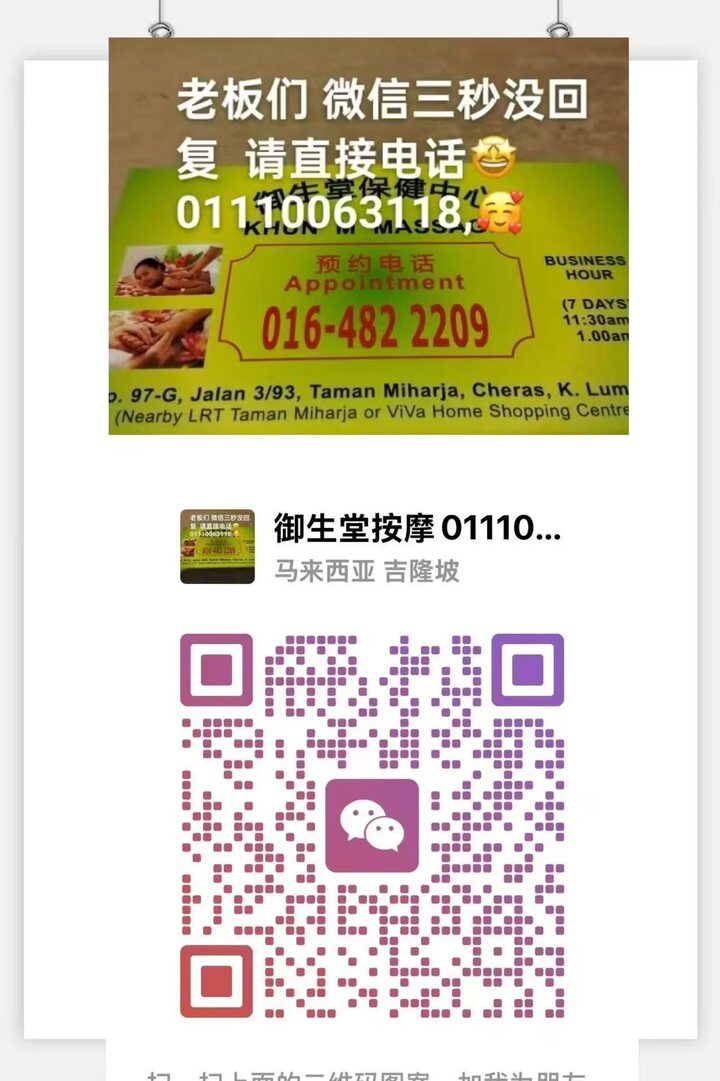
Task: Select the top-right purple QR position marker
Action: coord(528,667)
